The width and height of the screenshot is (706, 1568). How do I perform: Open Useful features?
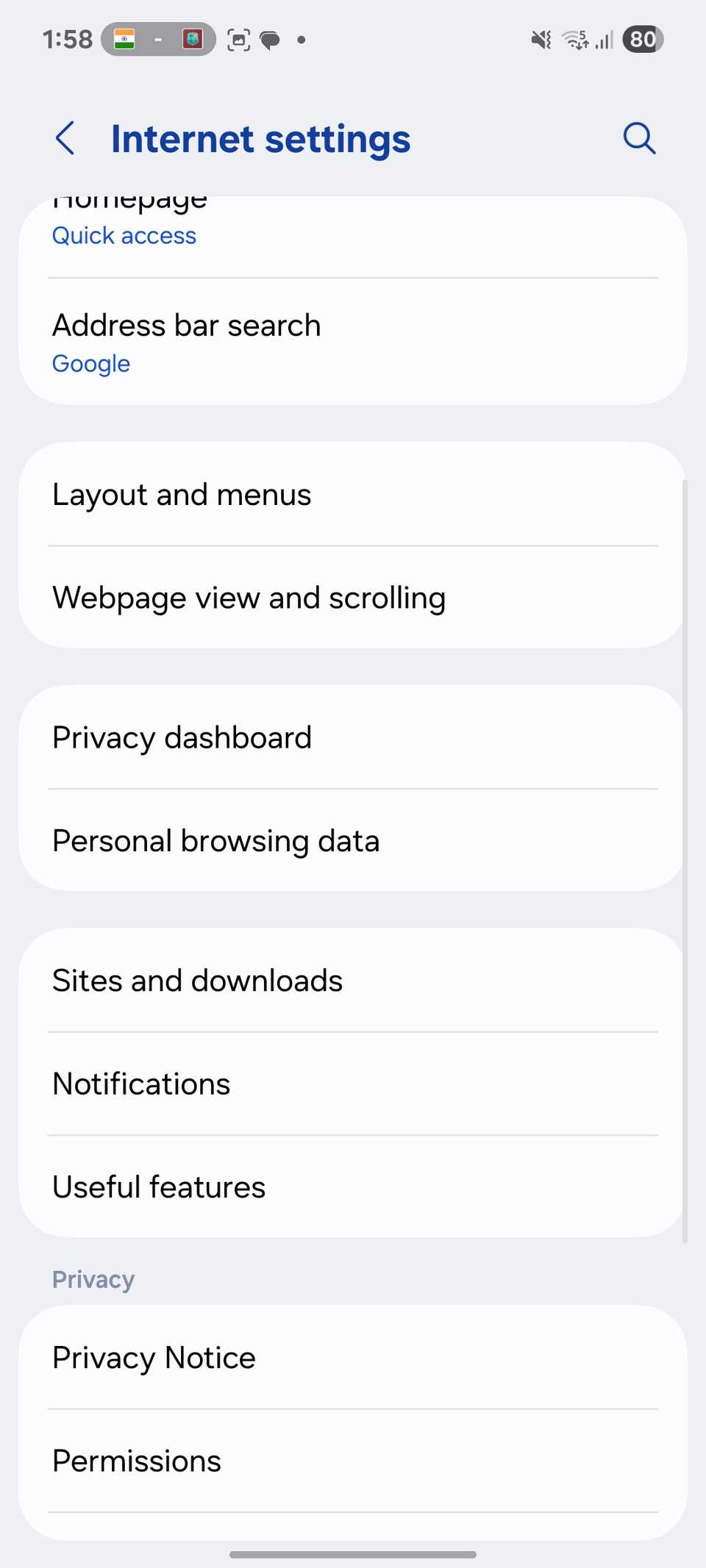pos(353,1186)
